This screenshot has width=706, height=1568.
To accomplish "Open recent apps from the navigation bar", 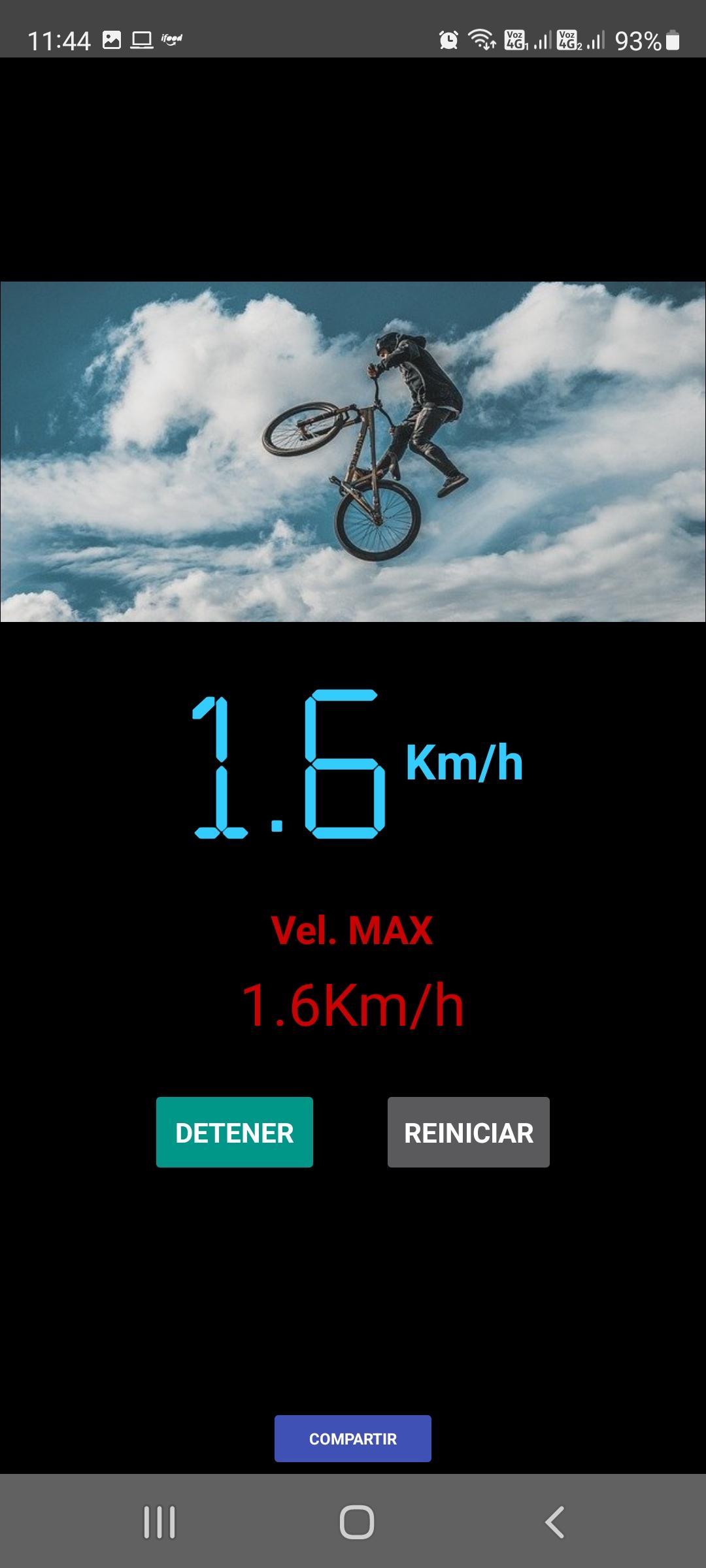I will pos(160,1522).
